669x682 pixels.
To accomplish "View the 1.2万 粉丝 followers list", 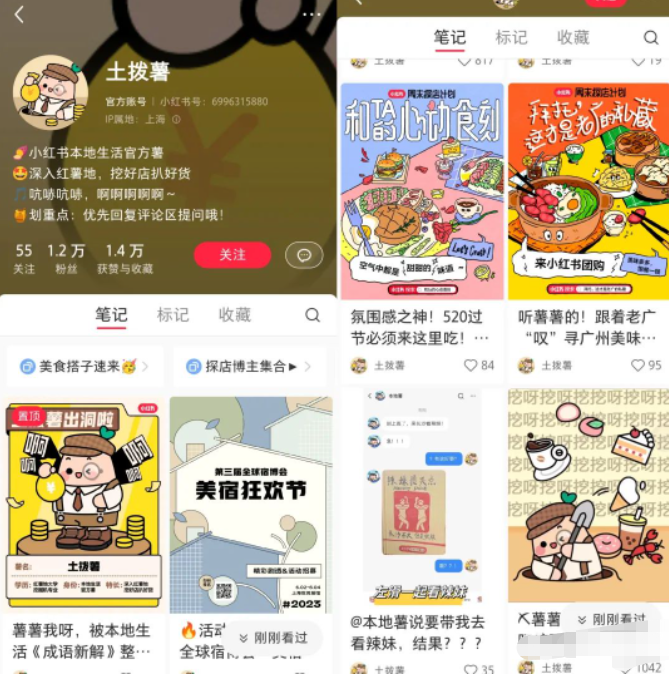I will (x=66, y=258).
